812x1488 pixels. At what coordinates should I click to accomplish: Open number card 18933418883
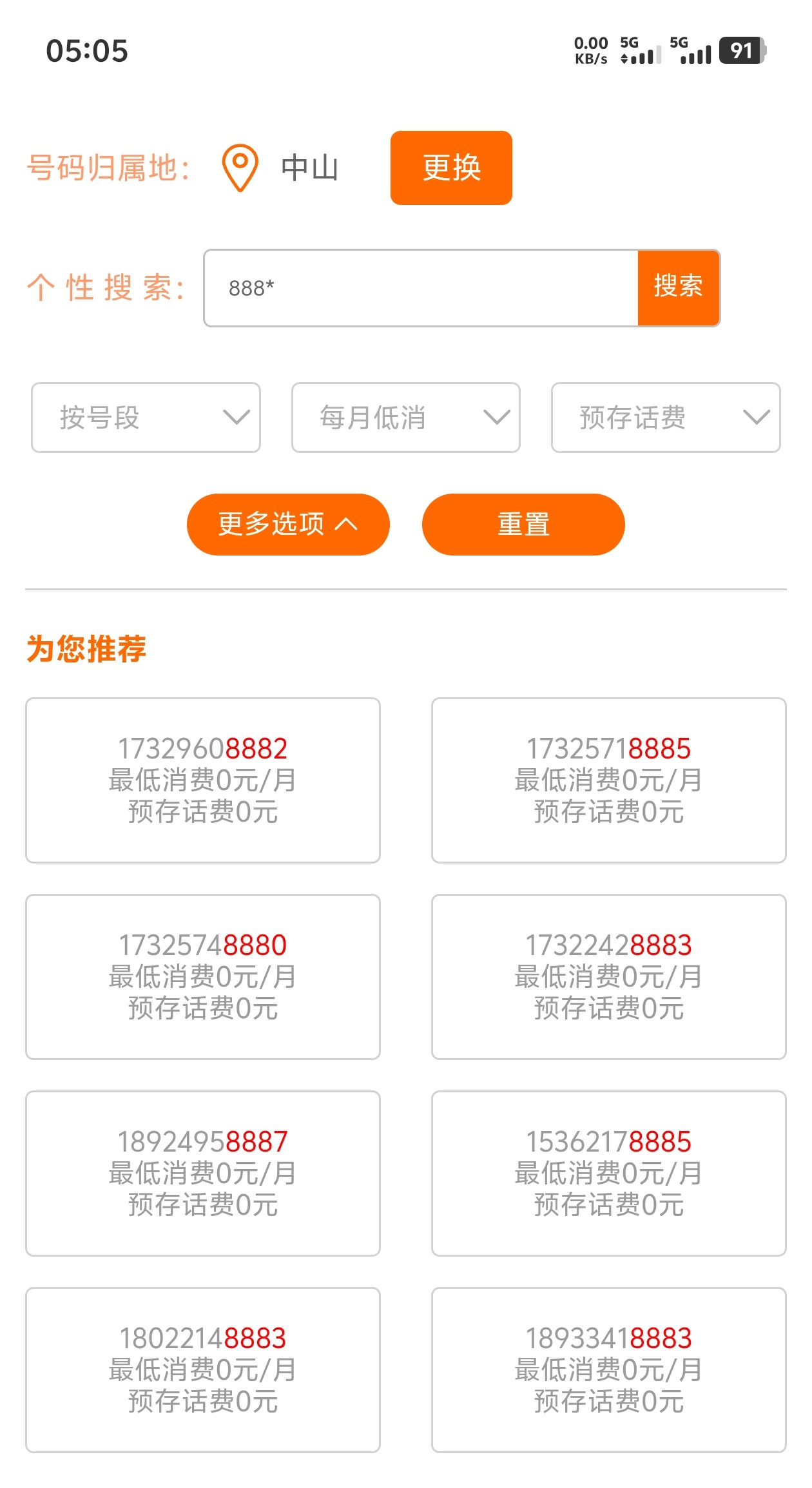click(608, 1369)
